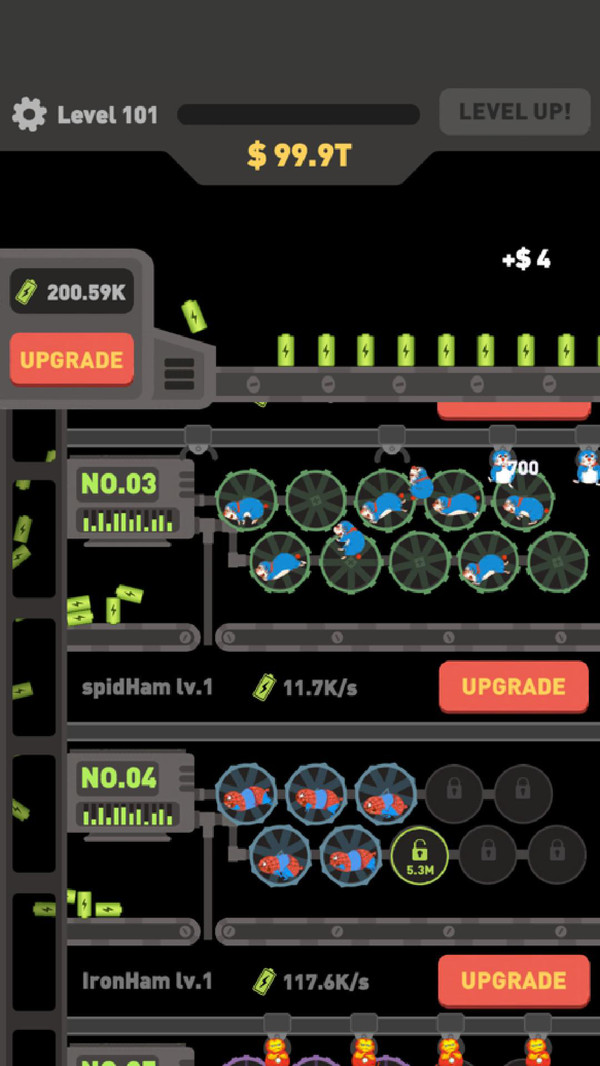Image resolution: width=600 pixels, height=1066 pixels.
Task: Tap the LEVEL UP! button
Action: click(x=514, y=112)
